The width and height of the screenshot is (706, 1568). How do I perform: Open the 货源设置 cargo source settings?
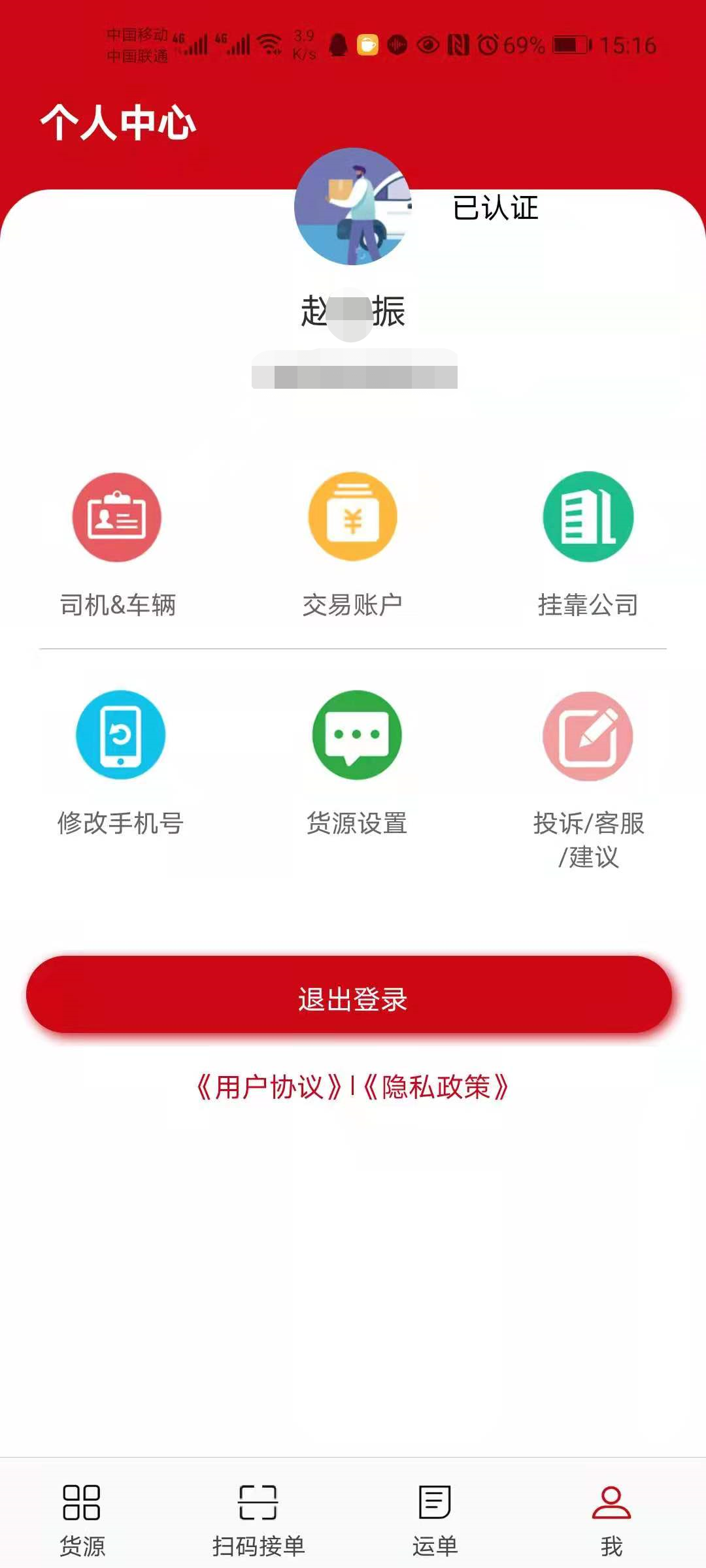(356, 734)
